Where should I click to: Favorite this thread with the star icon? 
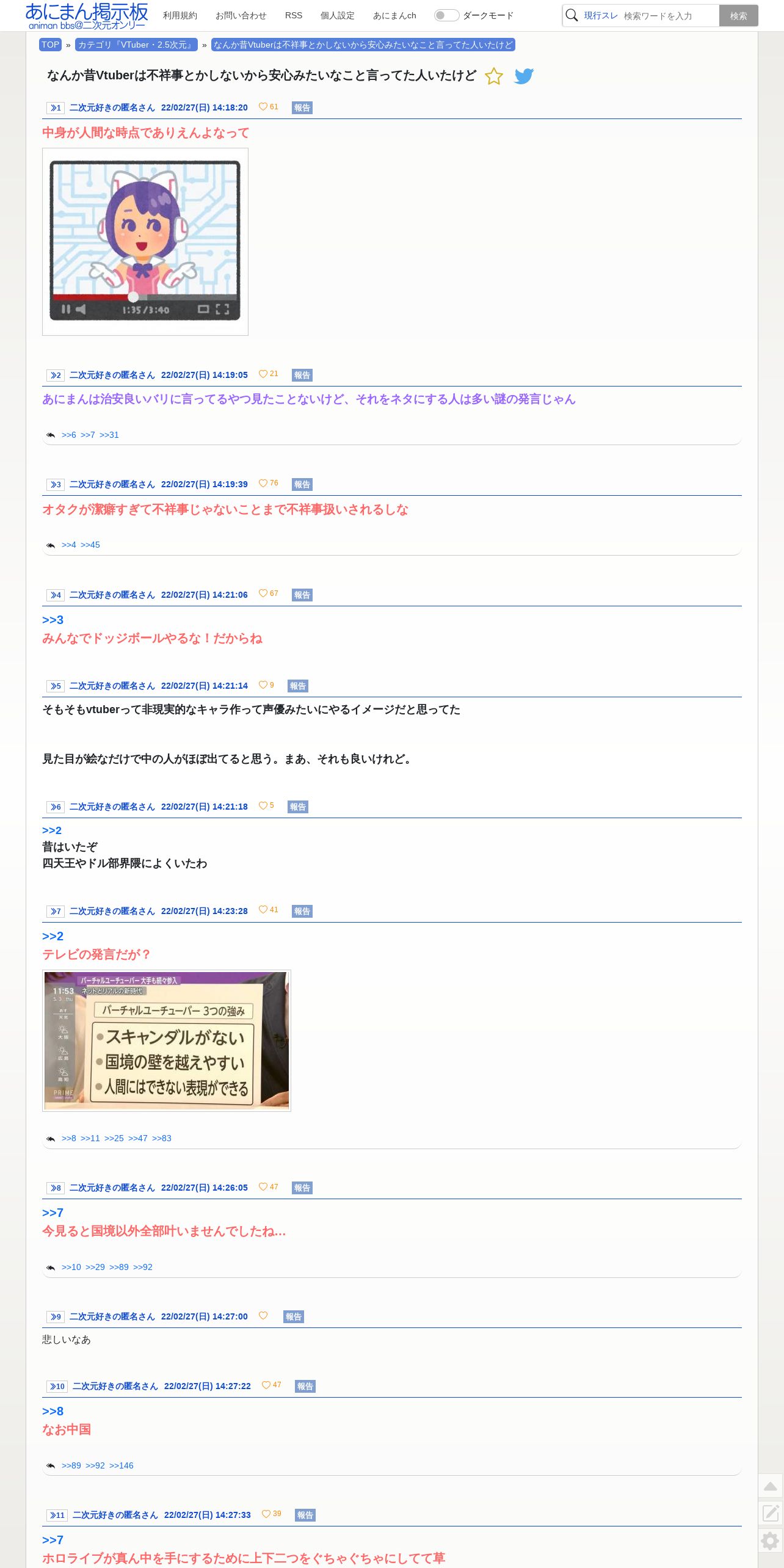[493, 76]
